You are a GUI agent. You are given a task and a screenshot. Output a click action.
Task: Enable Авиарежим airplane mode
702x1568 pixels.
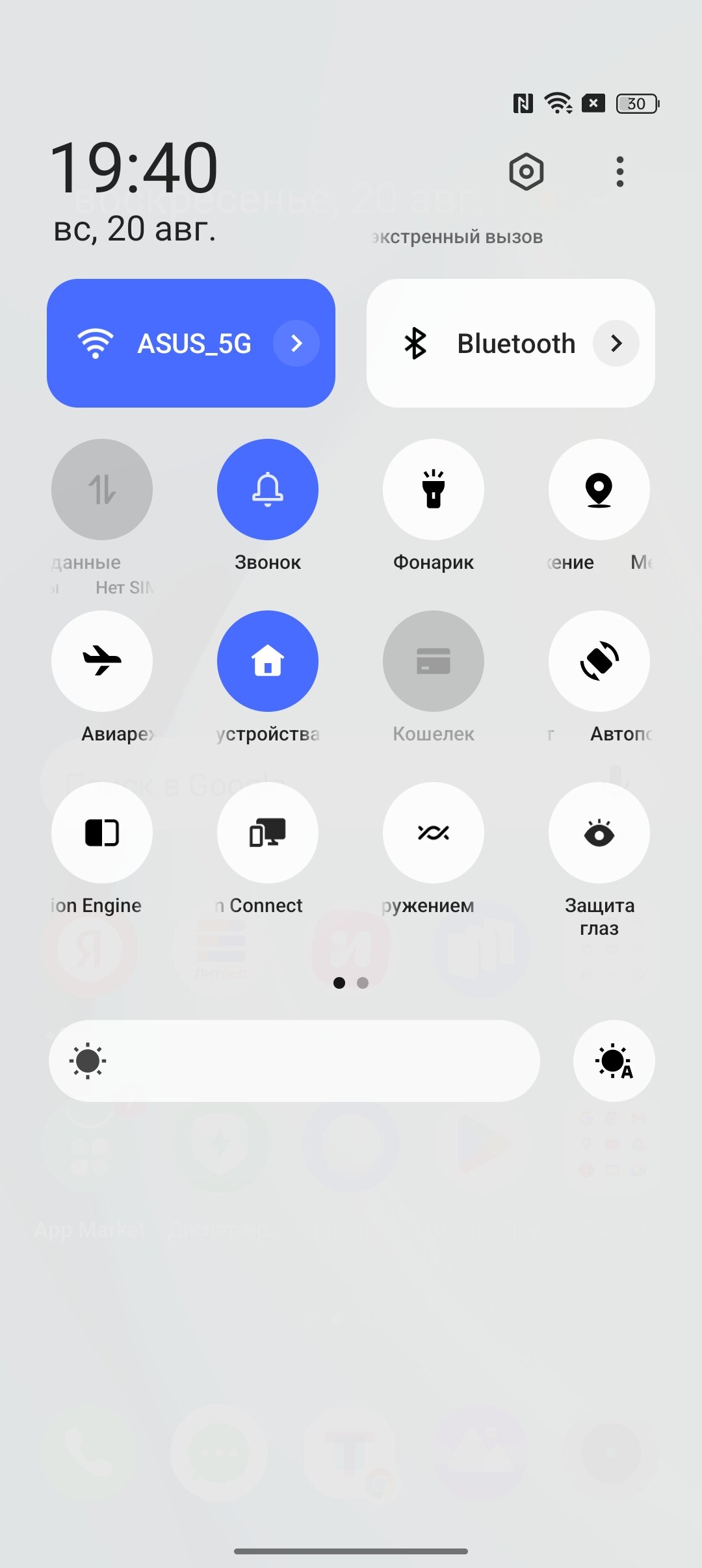(102, 661)
